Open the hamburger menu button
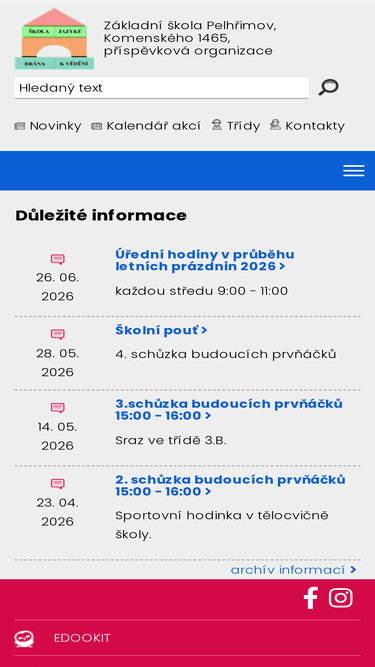 (354, 171)
